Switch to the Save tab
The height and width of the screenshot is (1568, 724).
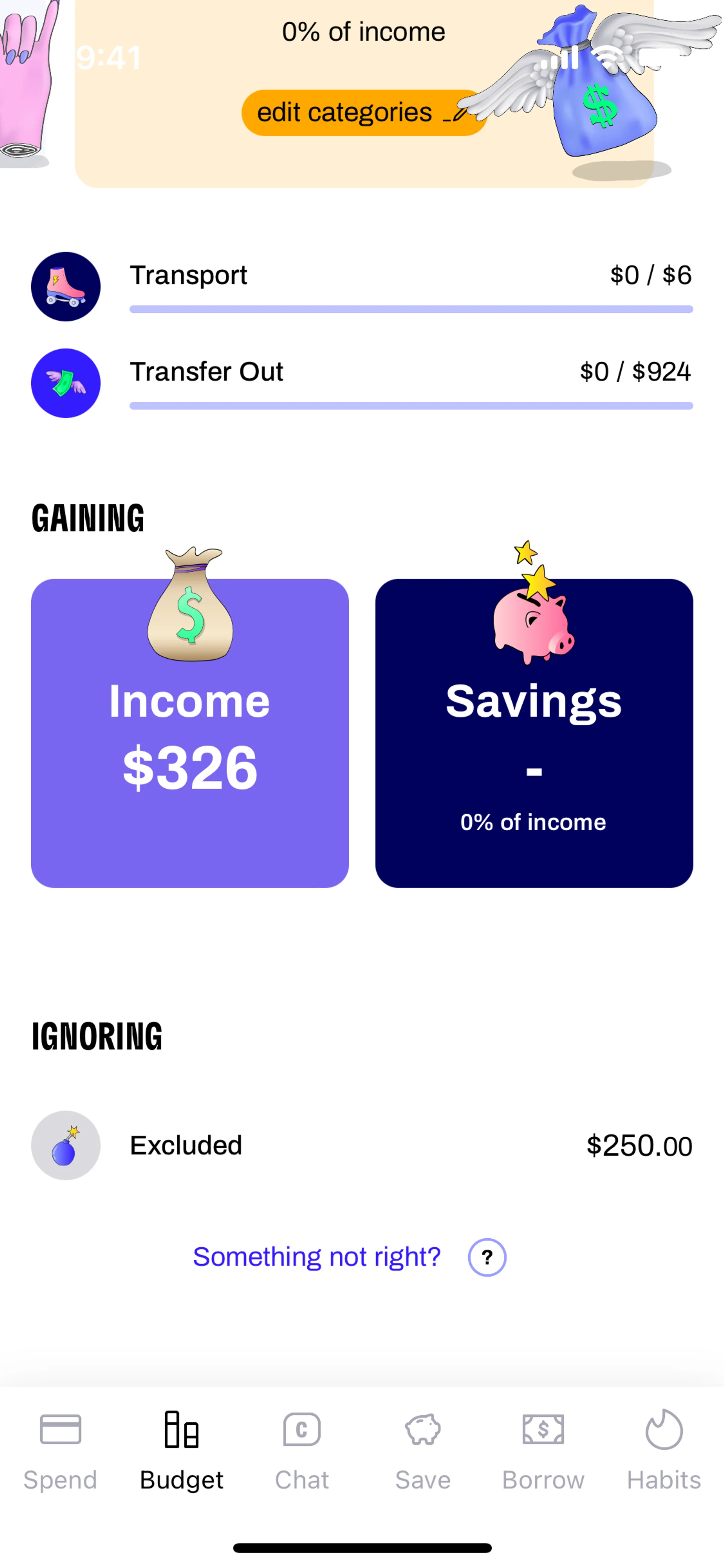click(x=423, y=1451)
